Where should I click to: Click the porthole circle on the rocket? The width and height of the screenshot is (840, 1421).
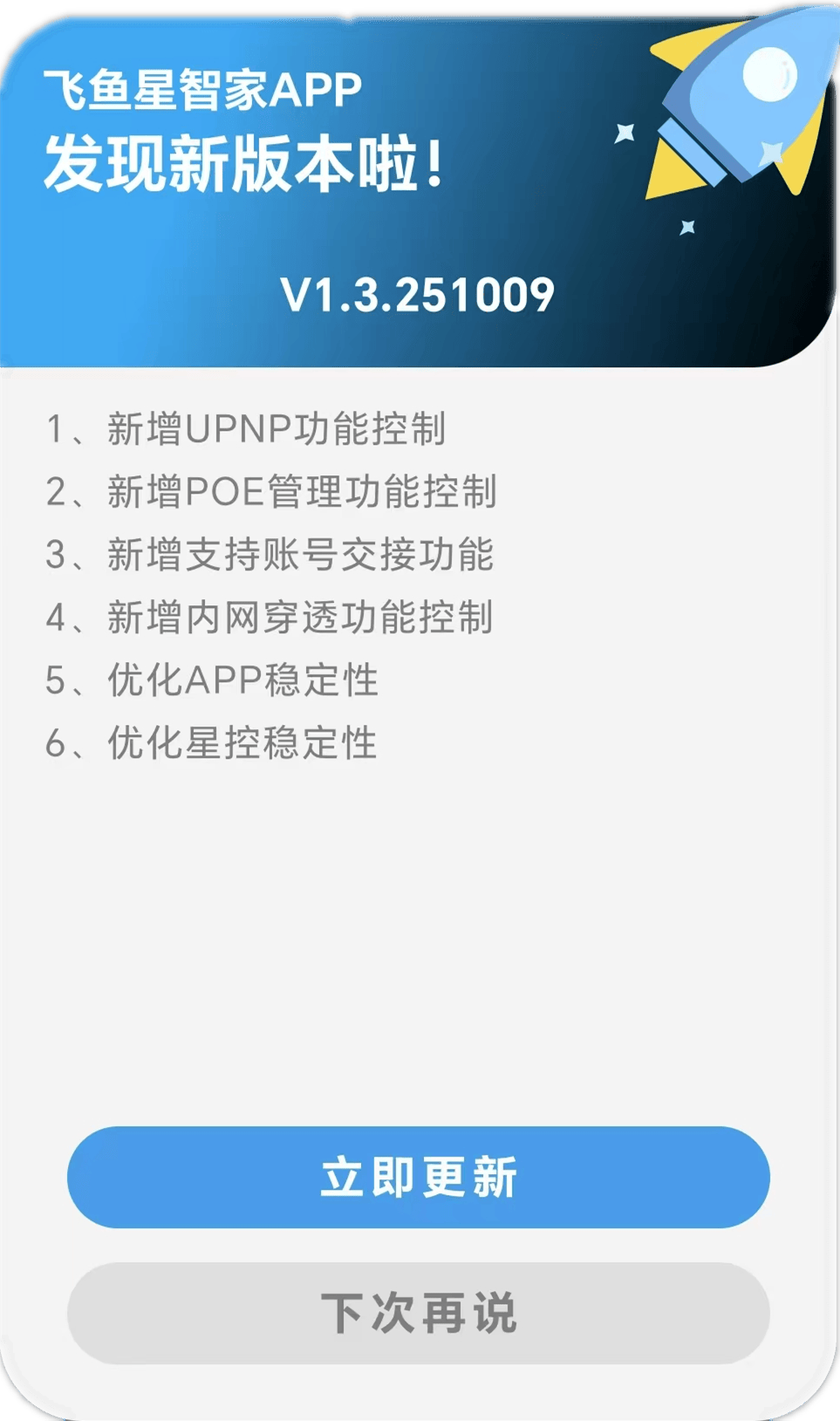pyautogui.click(x=770, y=75)
